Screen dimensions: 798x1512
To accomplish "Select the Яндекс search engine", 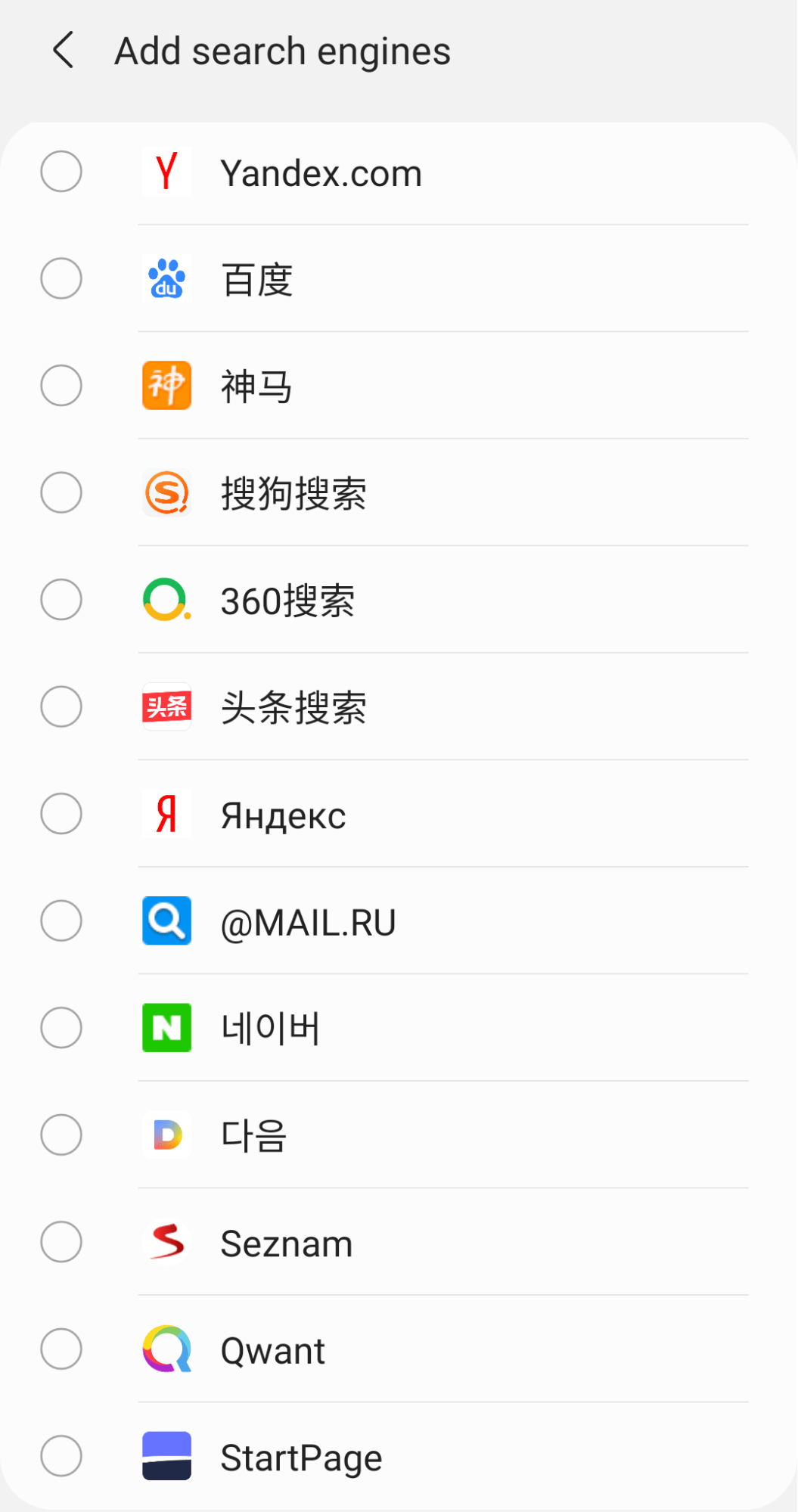I will point(61,814).
